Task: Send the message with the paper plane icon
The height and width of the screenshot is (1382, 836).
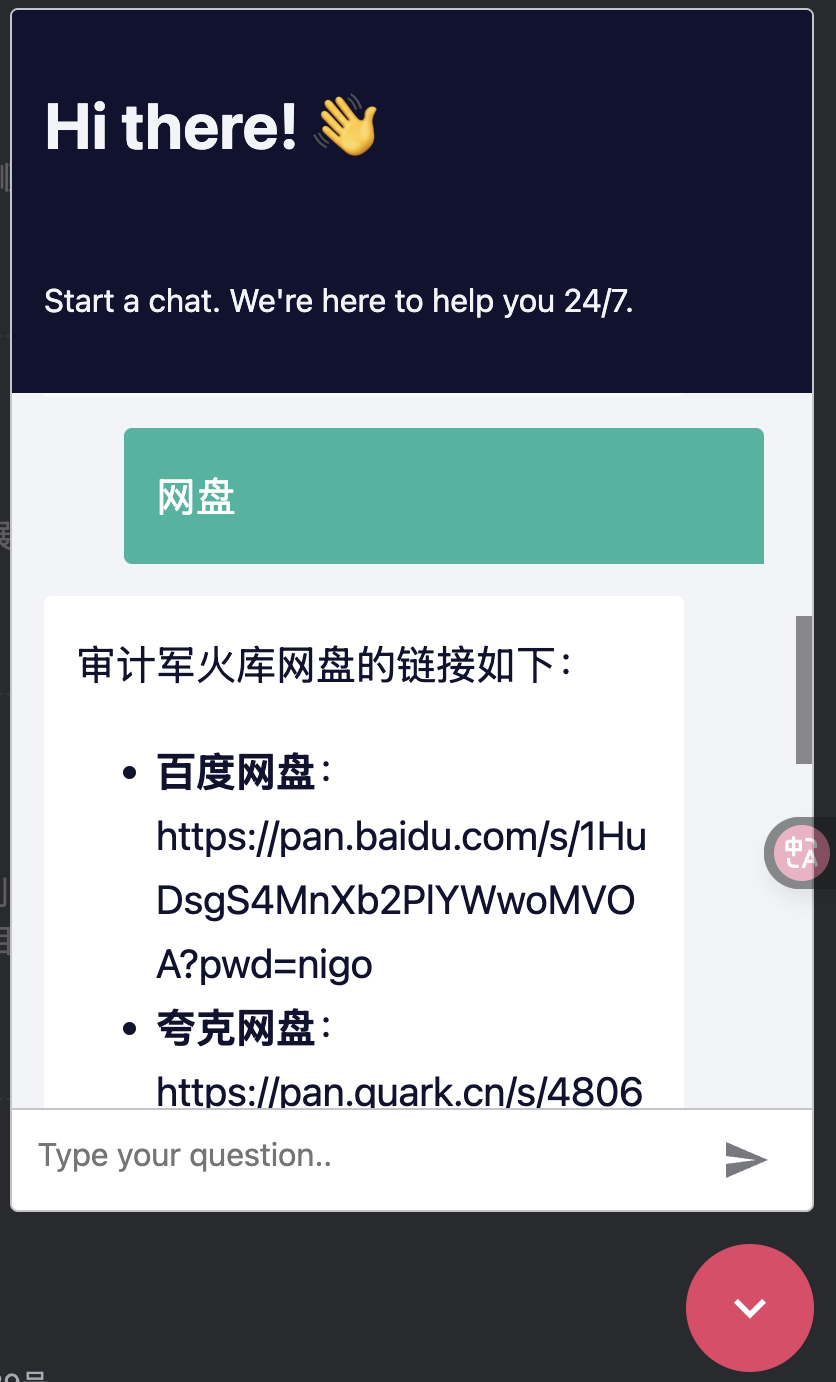Action: click(x=746, y=1159)
